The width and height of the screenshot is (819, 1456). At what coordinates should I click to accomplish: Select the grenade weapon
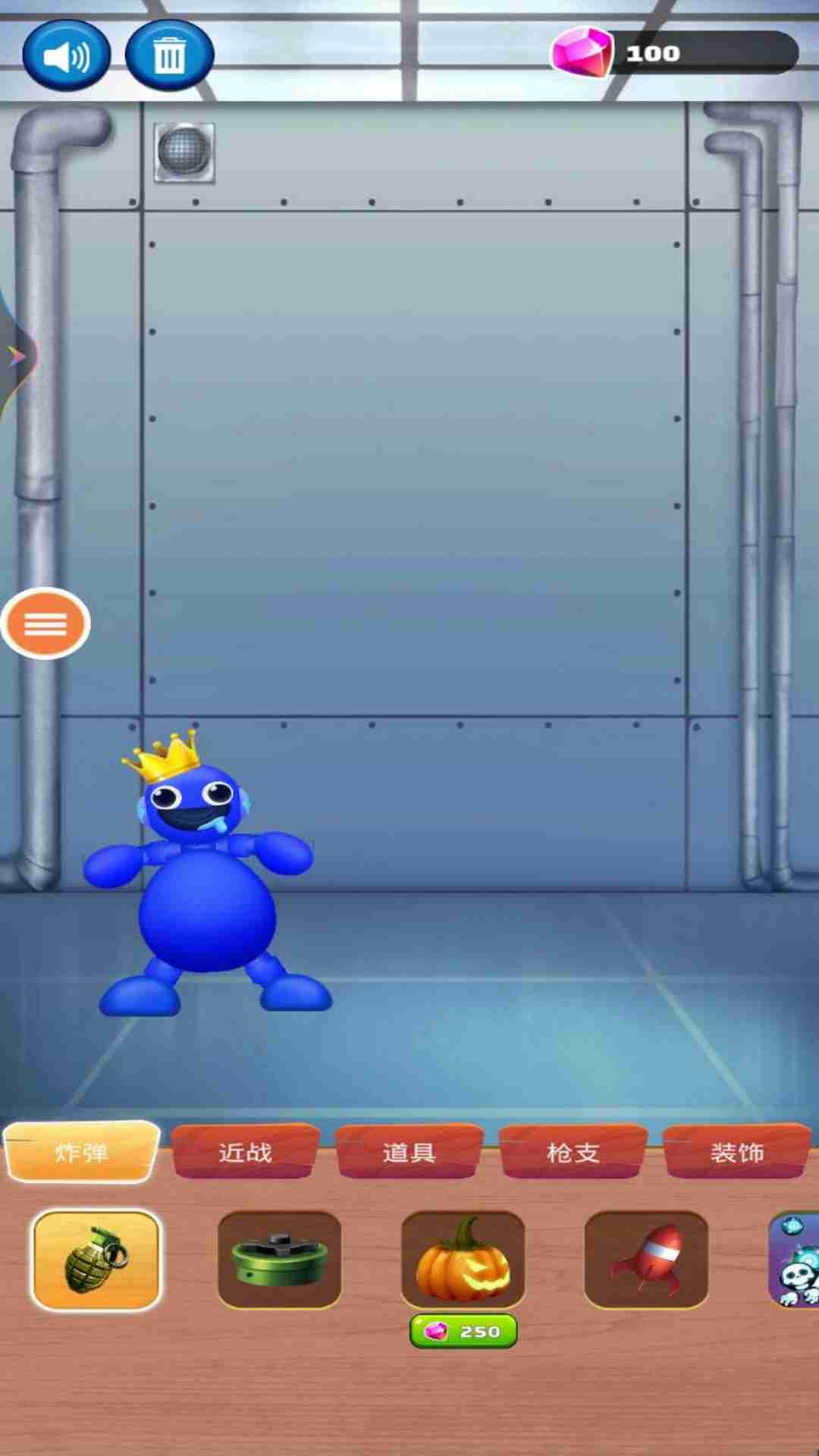click(96, 1260)
